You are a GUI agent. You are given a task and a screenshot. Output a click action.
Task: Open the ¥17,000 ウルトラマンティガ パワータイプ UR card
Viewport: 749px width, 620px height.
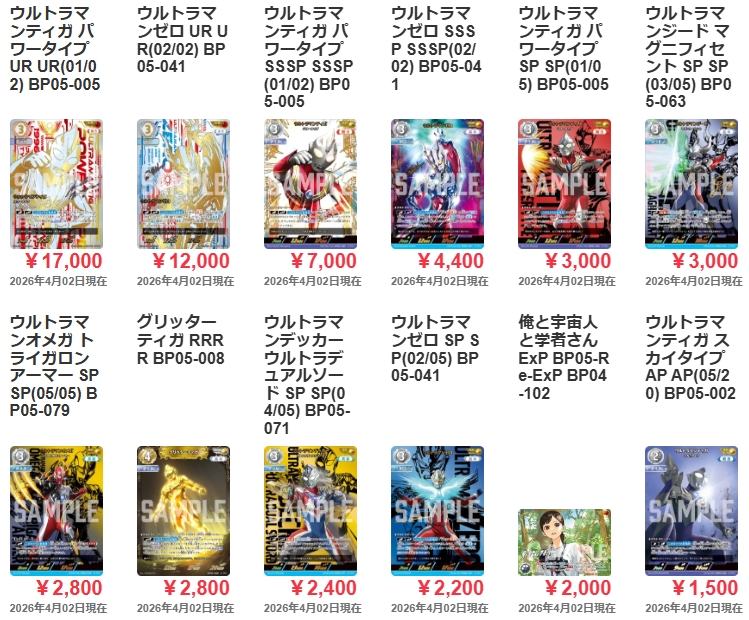(56, 184)
